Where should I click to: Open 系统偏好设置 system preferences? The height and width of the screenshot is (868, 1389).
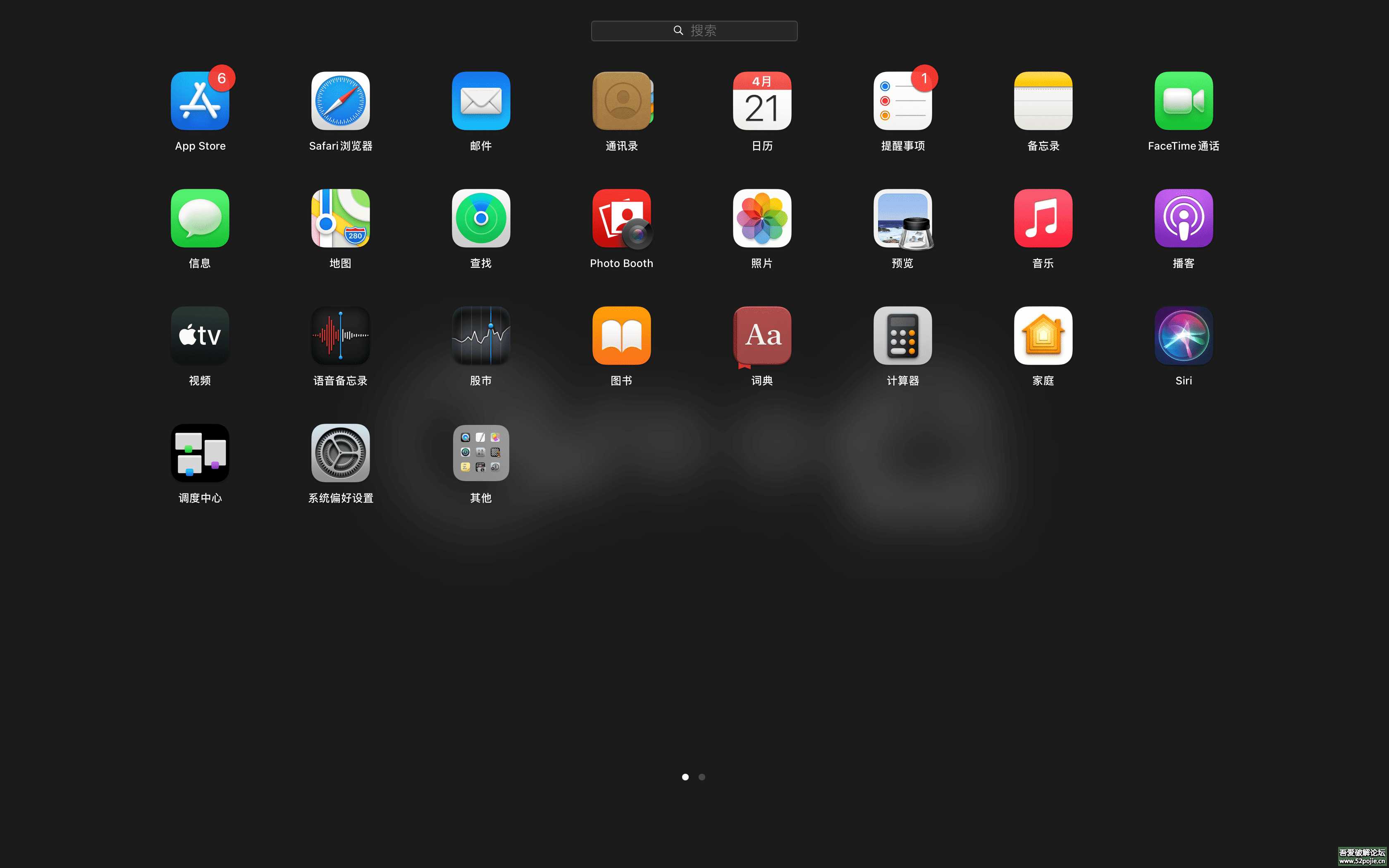click(x=340, y=453)
